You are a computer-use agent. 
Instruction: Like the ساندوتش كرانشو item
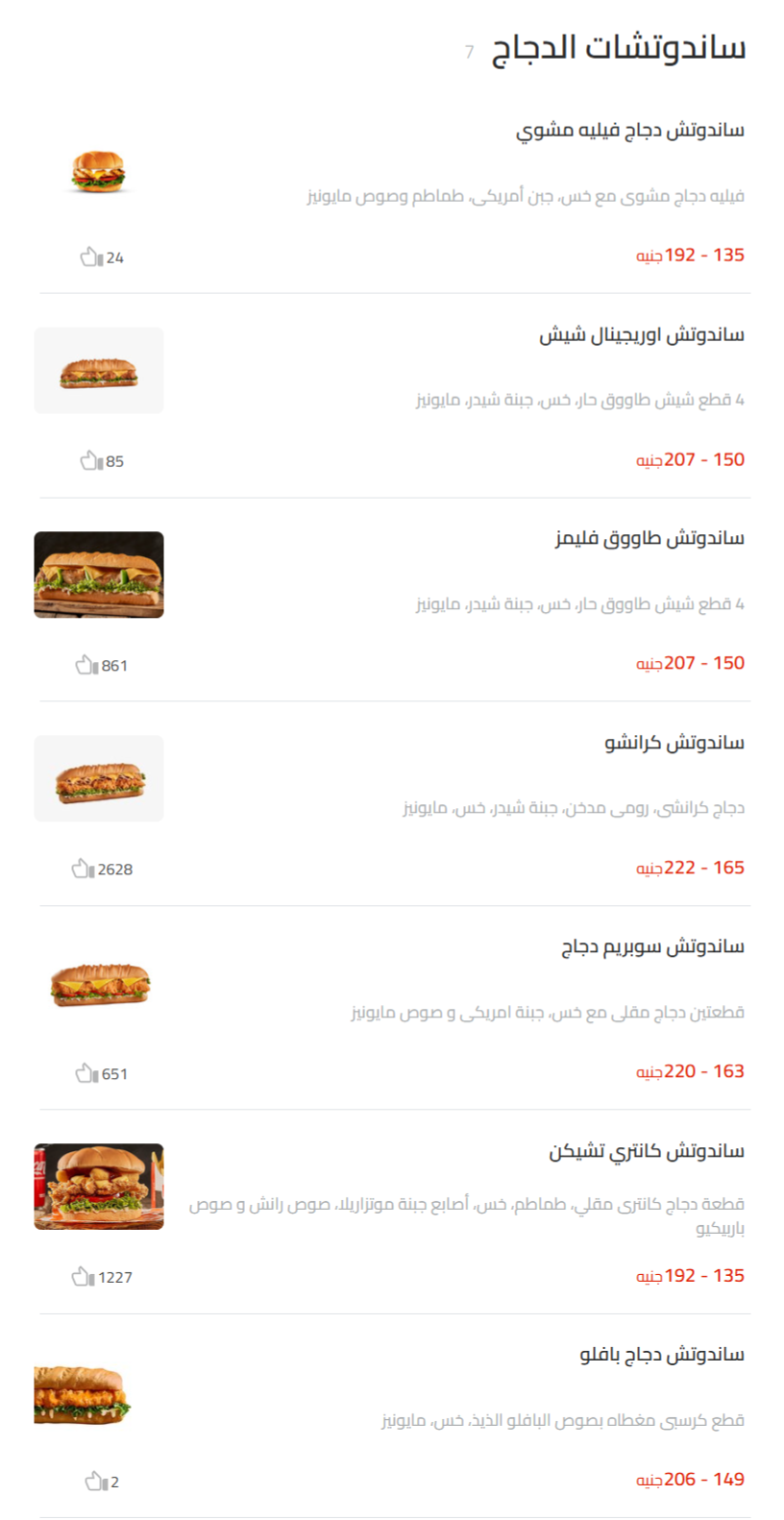click(x=84, y=869)
